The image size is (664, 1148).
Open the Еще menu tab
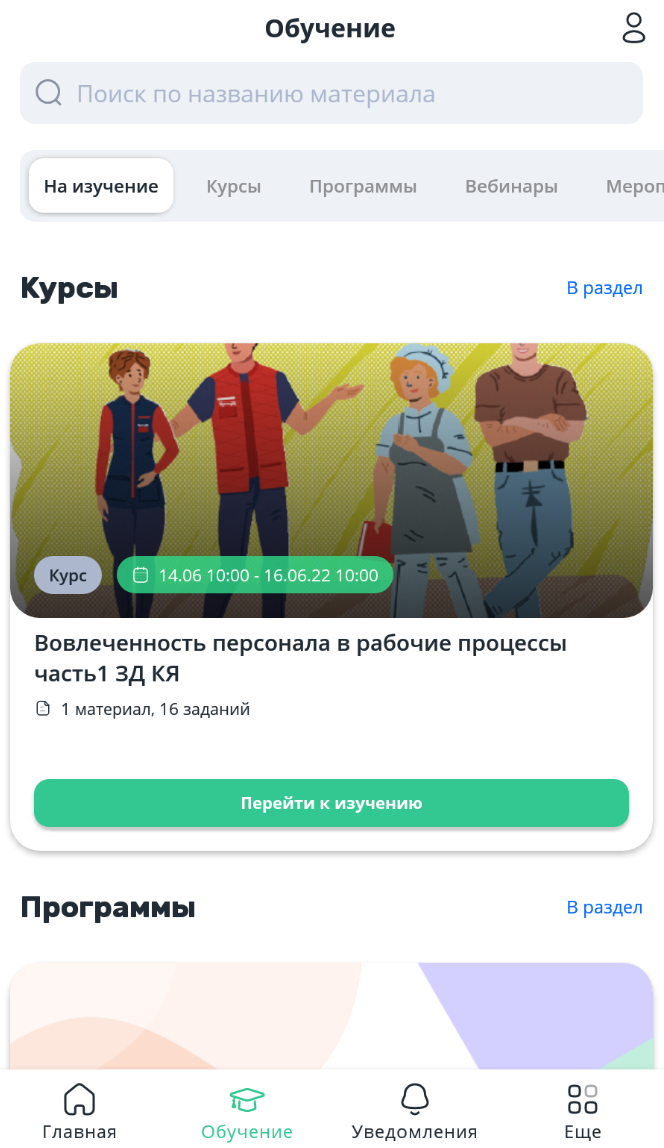[582, 1111]
